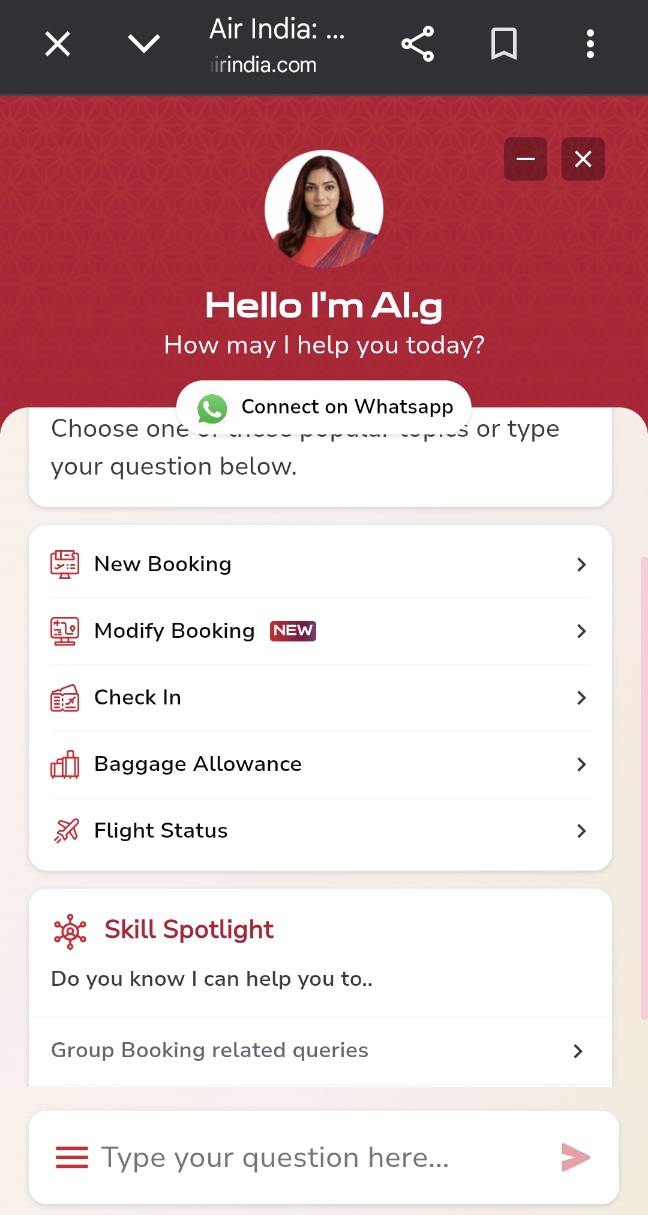
Task: Close the browser custom tab
Action: (x=58, y=44)
